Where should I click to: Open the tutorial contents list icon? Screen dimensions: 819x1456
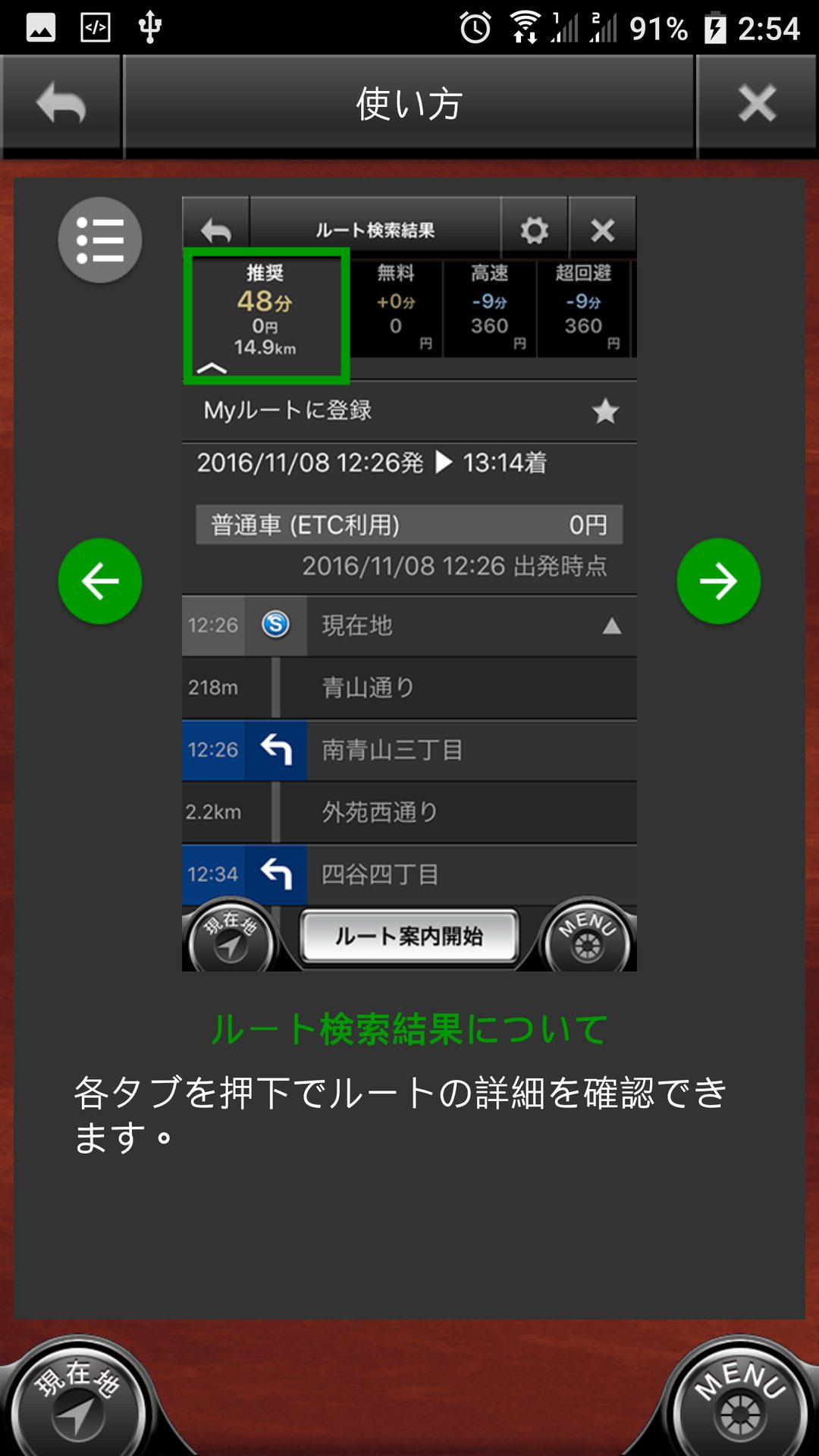tap(100, 240)
